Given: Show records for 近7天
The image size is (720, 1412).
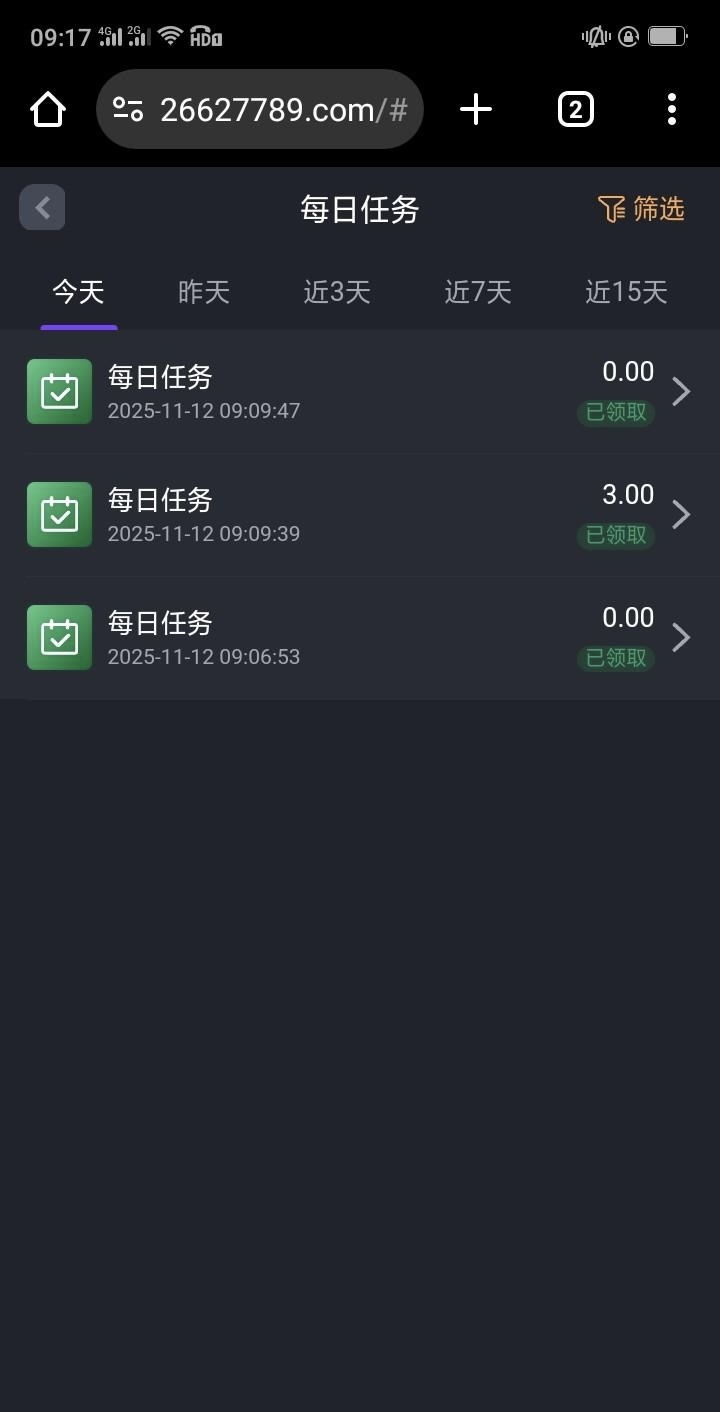Looking at the screenshot, I should (478, 292).
